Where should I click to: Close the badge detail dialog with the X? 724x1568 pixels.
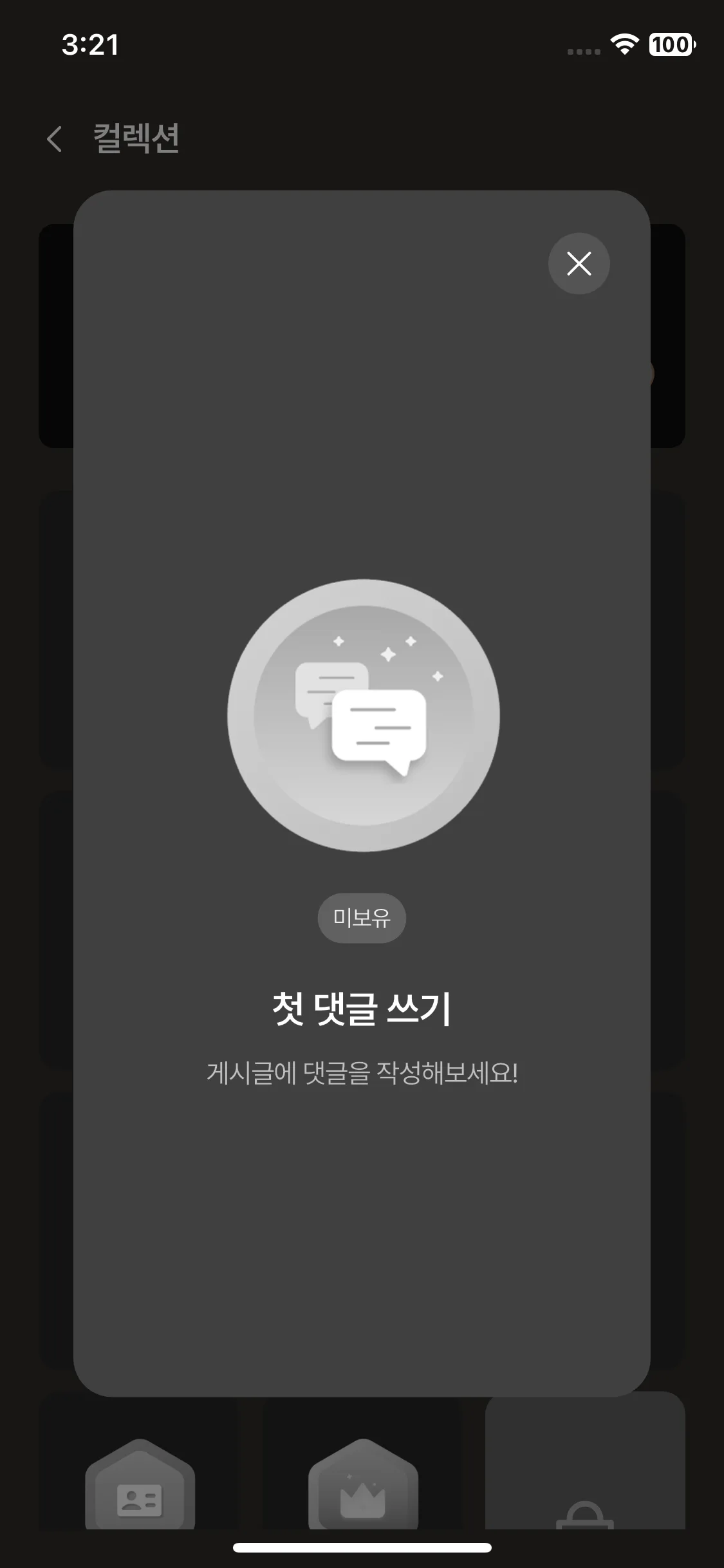[x=578, y=263]
